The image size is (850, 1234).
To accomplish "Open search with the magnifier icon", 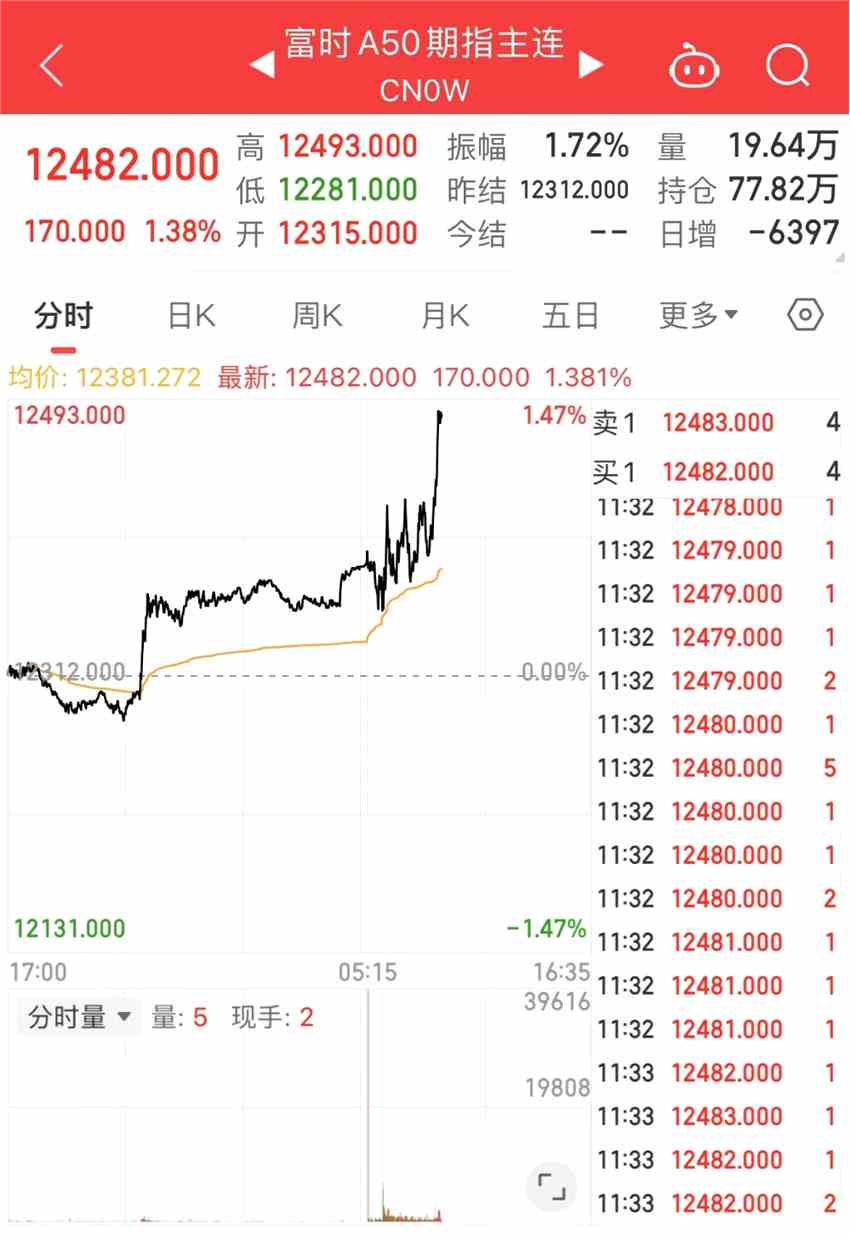I will coord(787,66).
